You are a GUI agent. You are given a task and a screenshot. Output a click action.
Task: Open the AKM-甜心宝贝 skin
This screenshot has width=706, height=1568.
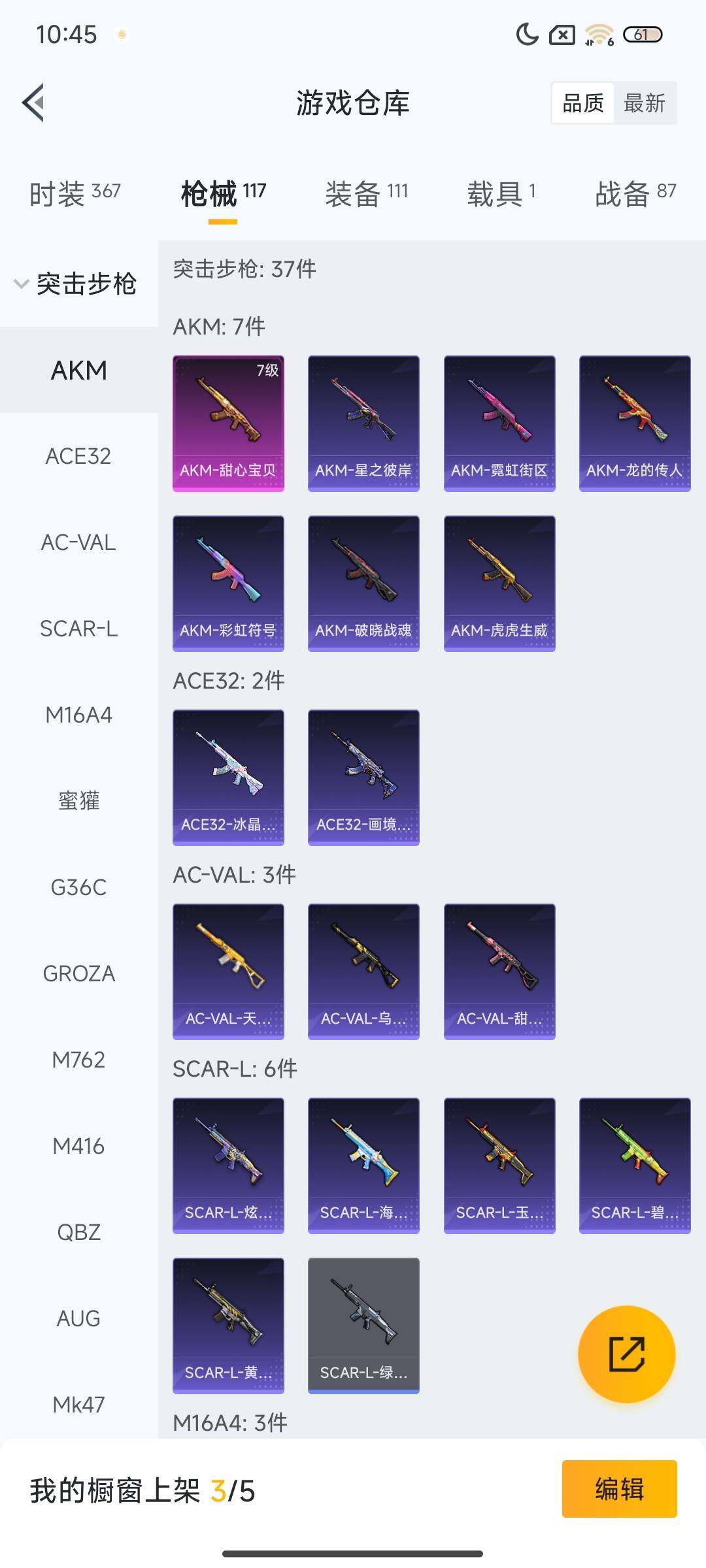tap(228, 423)
